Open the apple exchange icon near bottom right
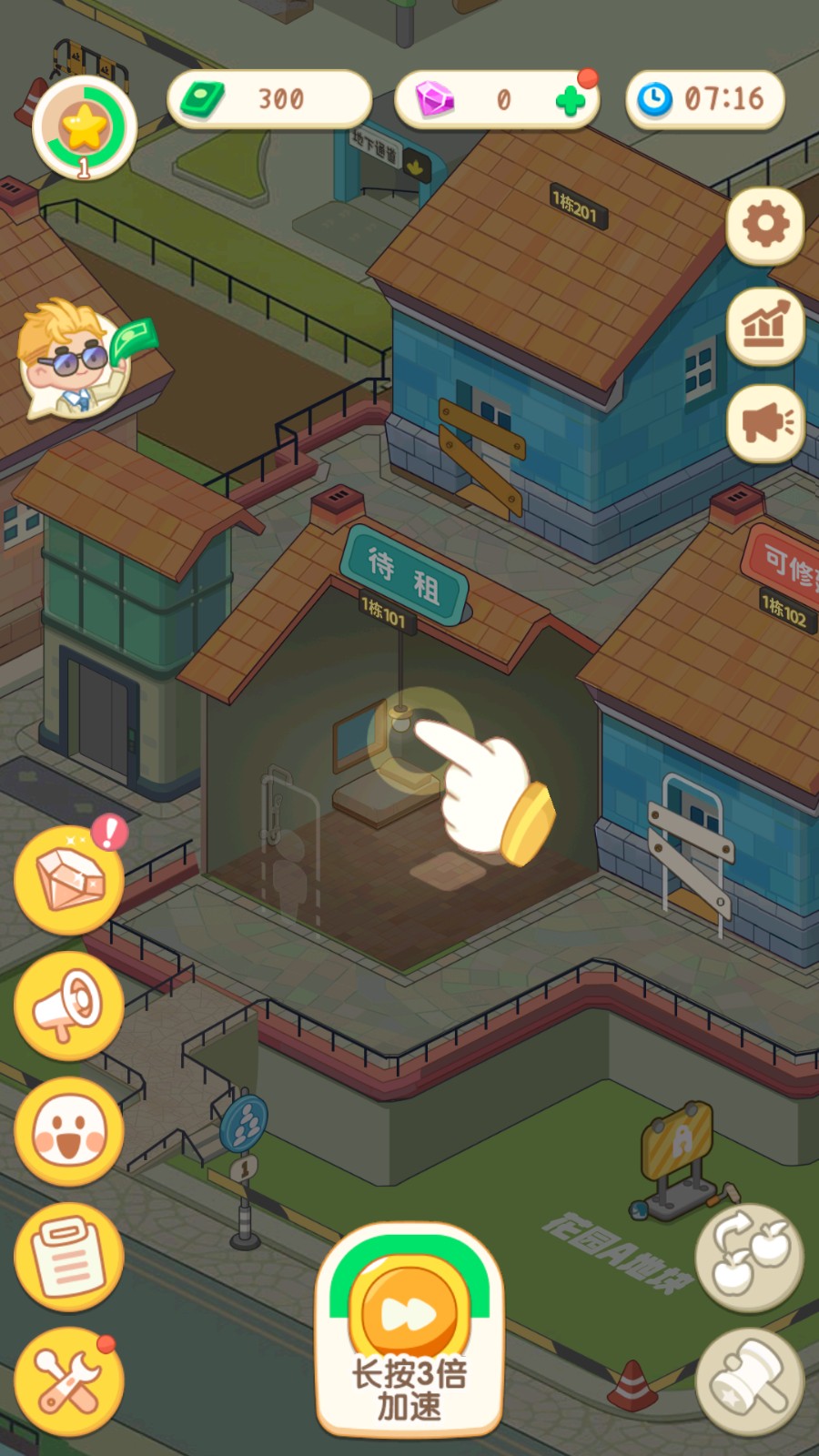 [x=749, y=1256]
